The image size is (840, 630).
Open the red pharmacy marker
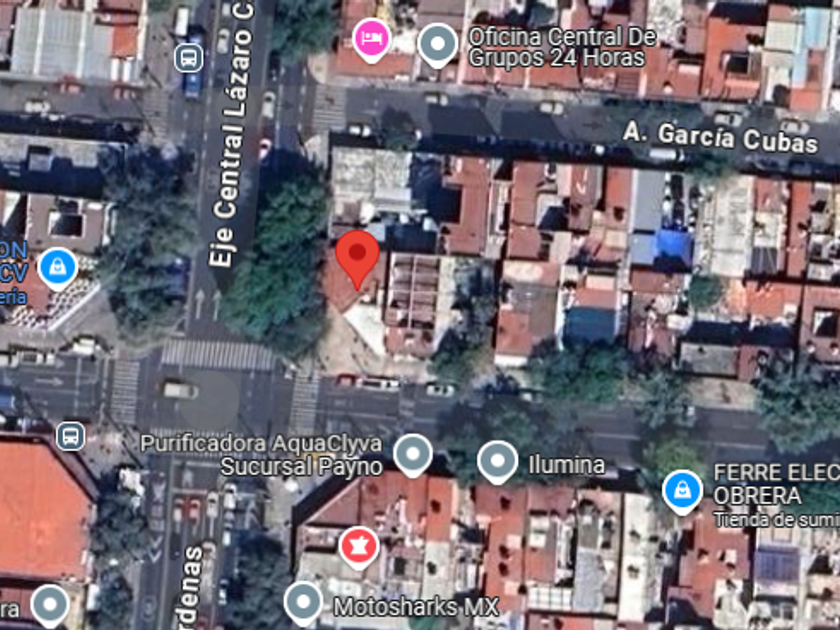(359, 548)
